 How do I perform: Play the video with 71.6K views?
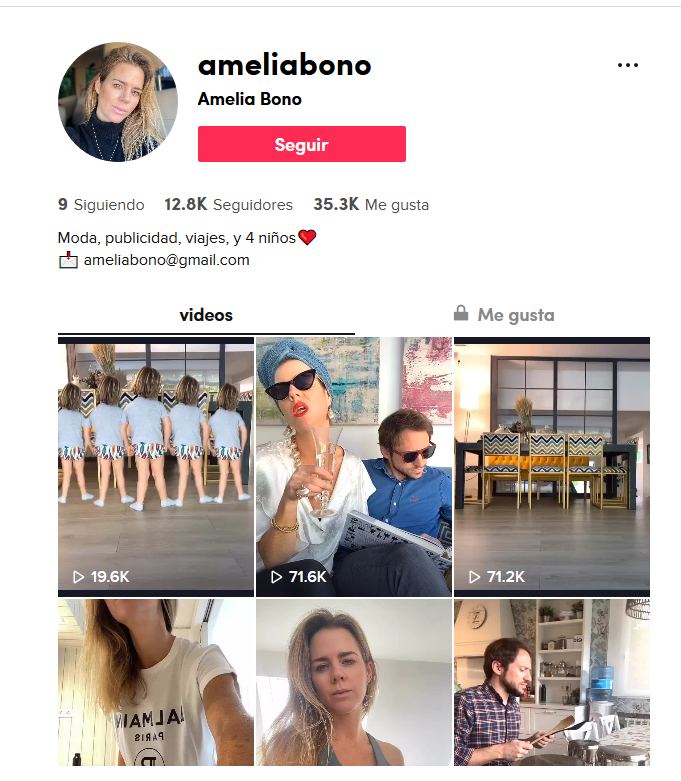(x=353, y=466)
